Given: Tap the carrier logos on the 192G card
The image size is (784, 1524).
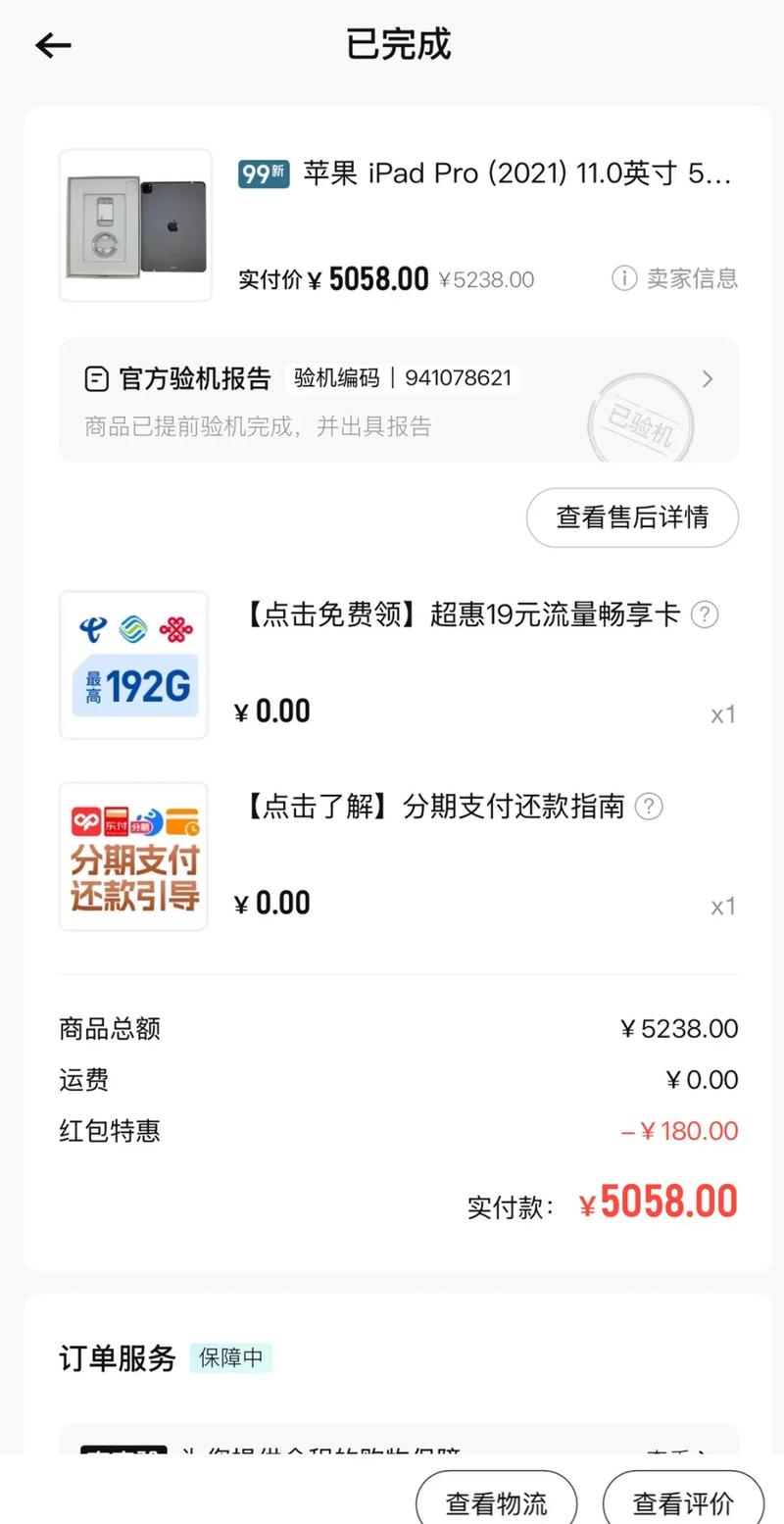Looking at the screenshot, I should tap(133, 628).
